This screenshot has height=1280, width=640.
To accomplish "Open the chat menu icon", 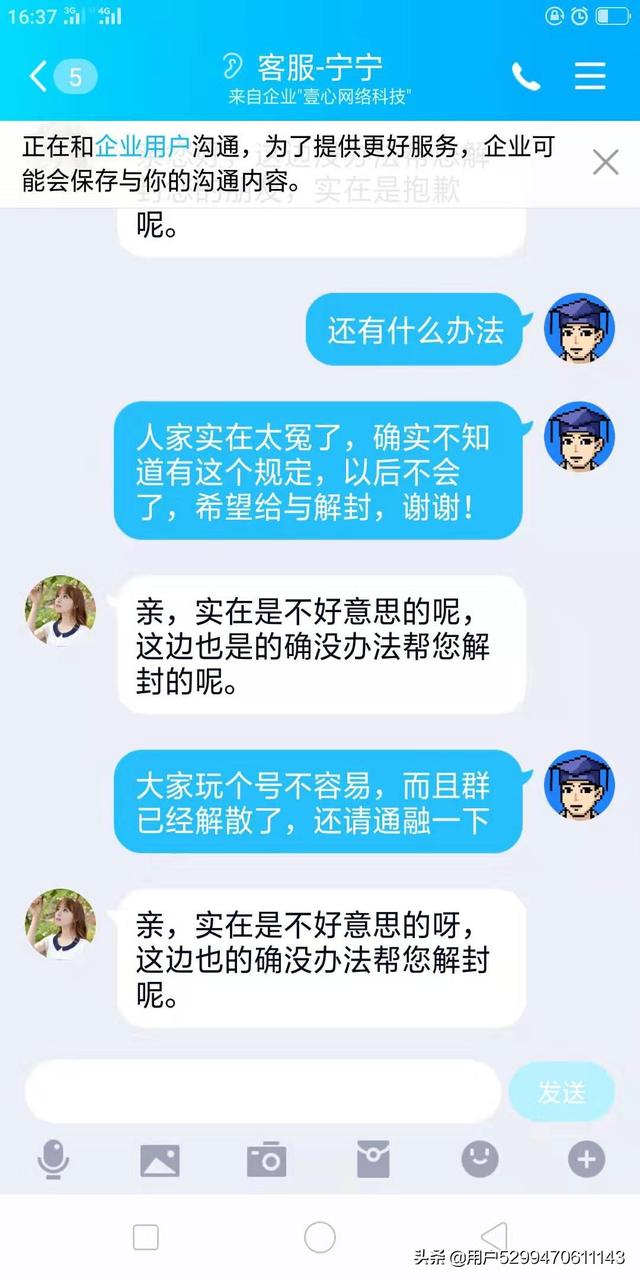I will (x=590, y=76).
